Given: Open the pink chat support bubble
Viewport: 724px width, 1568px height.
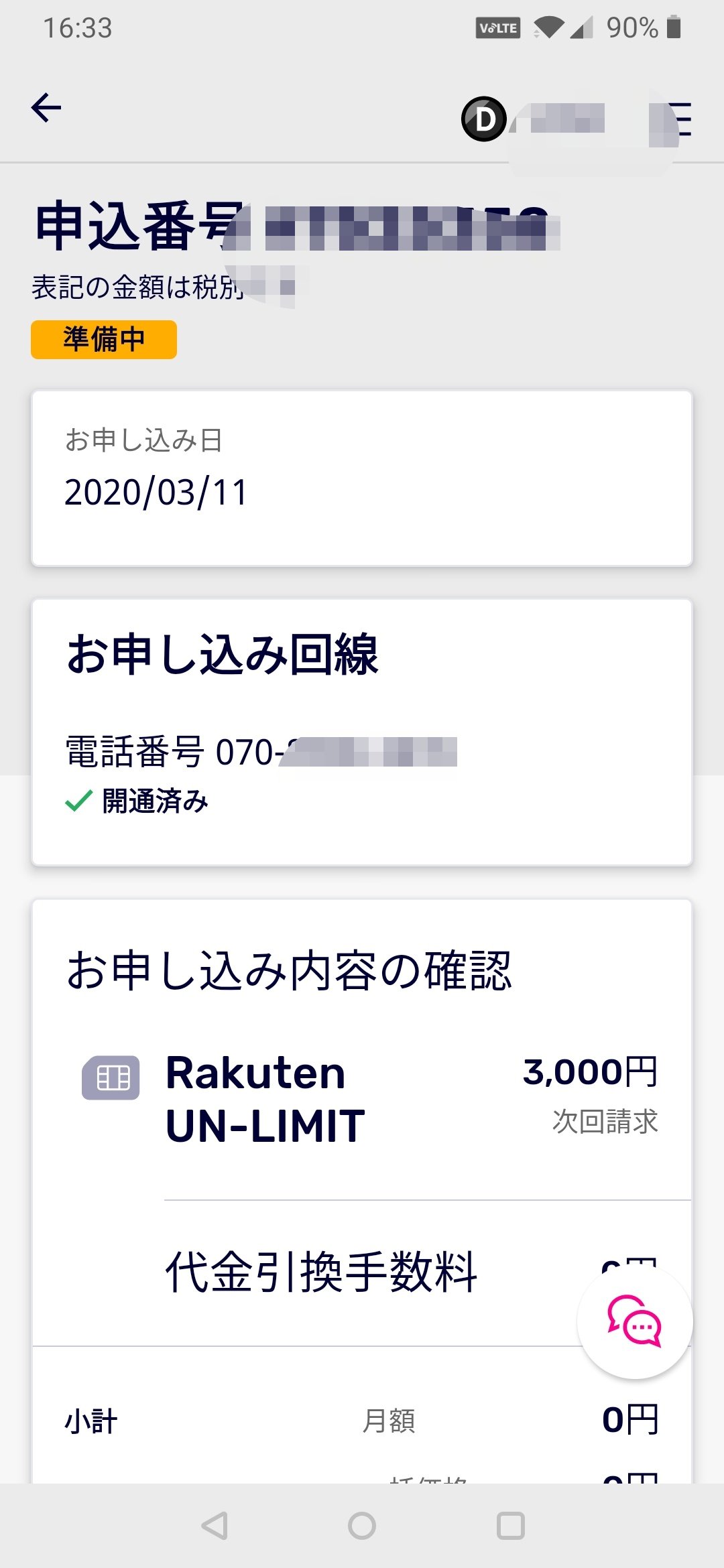Looking at the screenshot, I should pyautogui.click(x=635, y=1321).
